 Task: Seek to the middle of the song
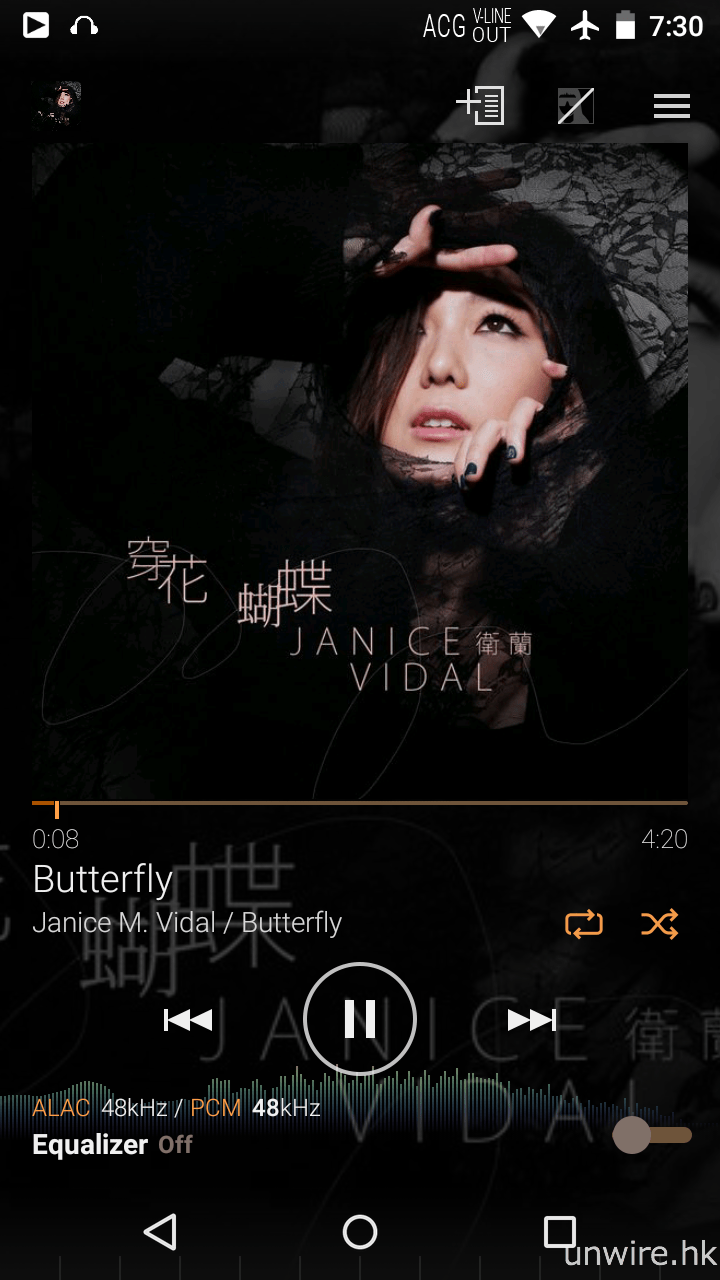360,803
